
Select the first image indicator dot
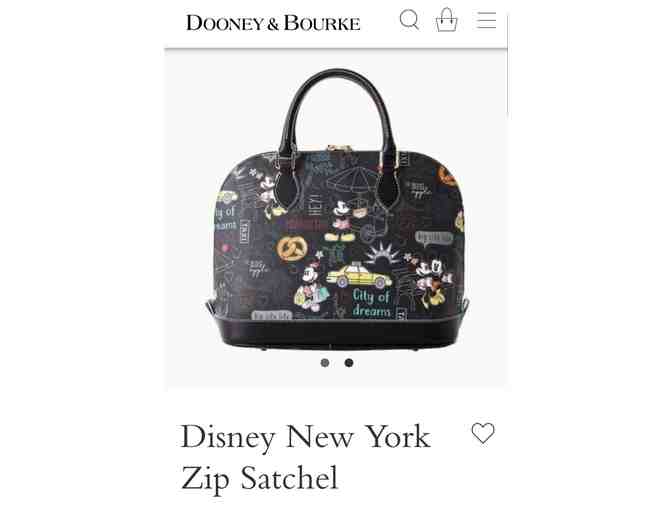(x=325, y=363)
